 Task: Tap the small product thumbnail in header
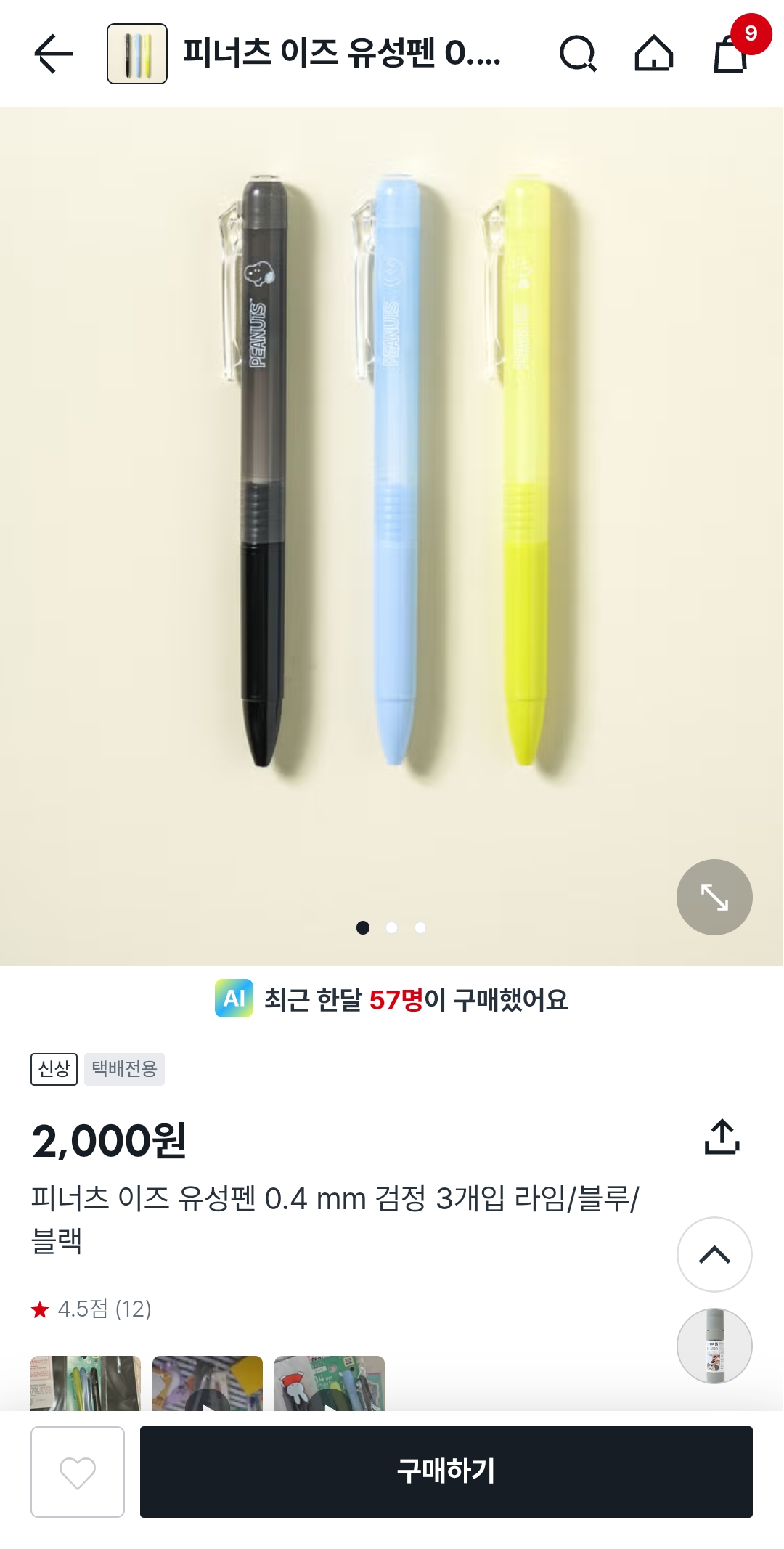click(137, 54)
